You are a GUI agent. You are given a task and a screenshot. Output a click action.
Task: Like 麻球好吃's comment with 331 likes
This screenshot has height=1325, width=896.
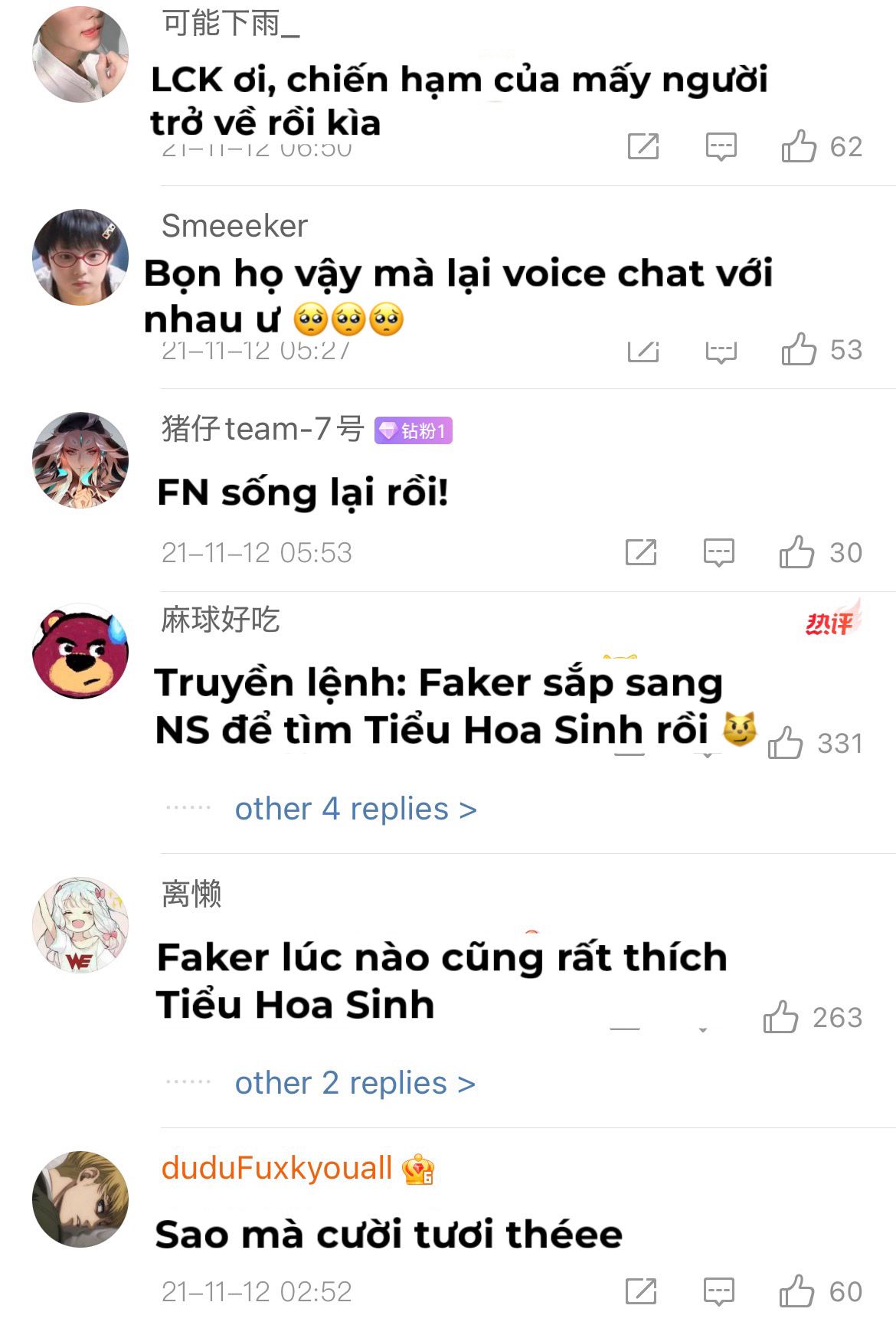[785, 742]
